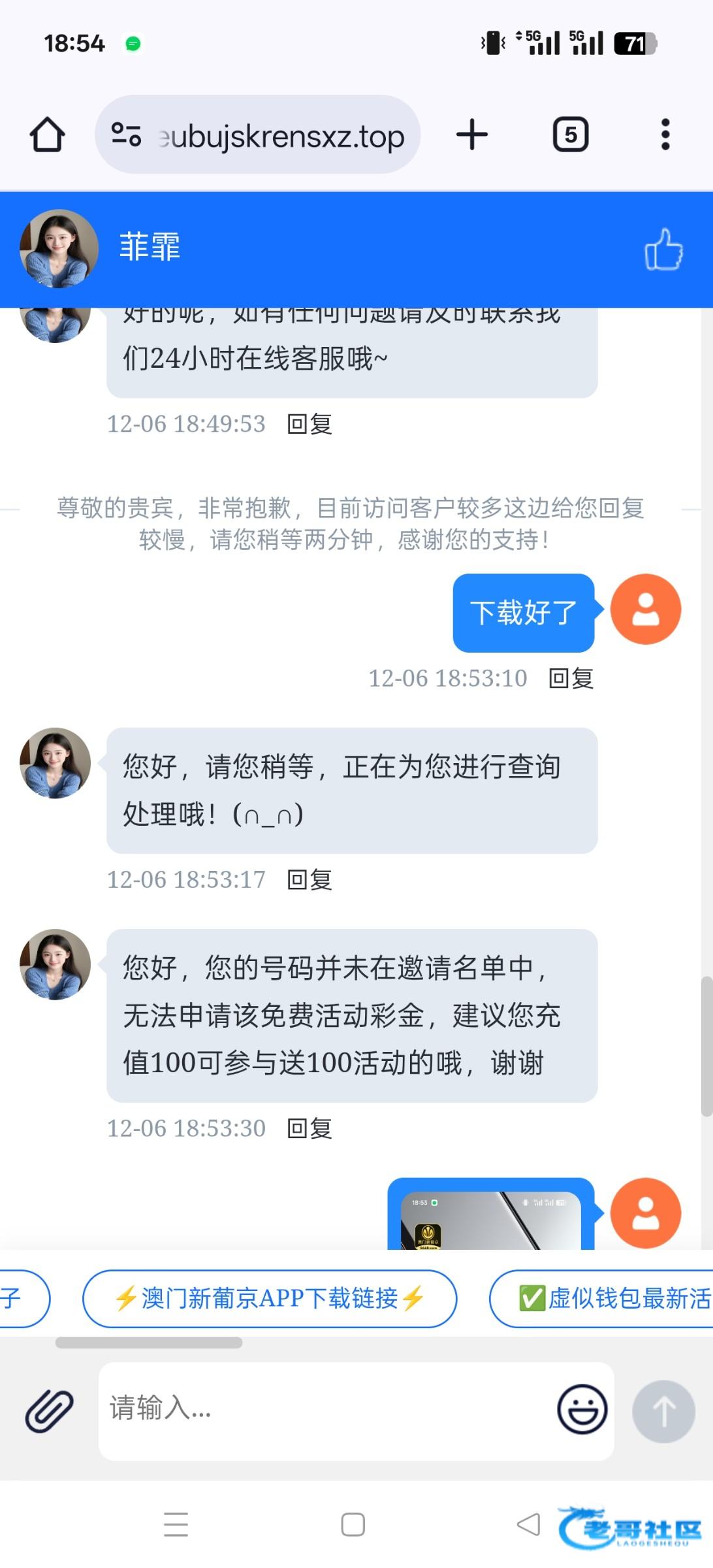Reply to the message sent at 18:53:30
Screen dimensions: 713x1568
click(310, 1128)
